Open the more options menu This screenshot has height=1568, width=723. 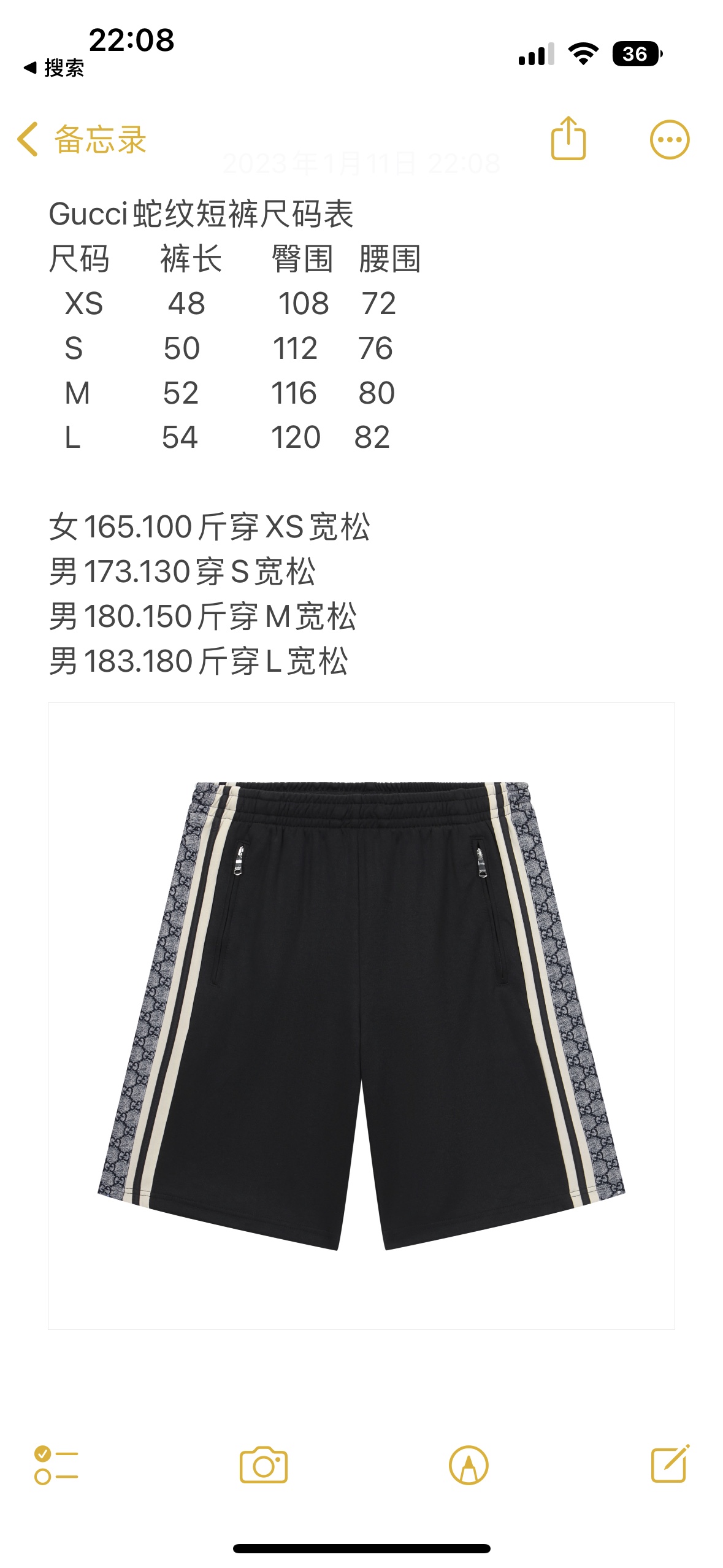click(669, 140)
